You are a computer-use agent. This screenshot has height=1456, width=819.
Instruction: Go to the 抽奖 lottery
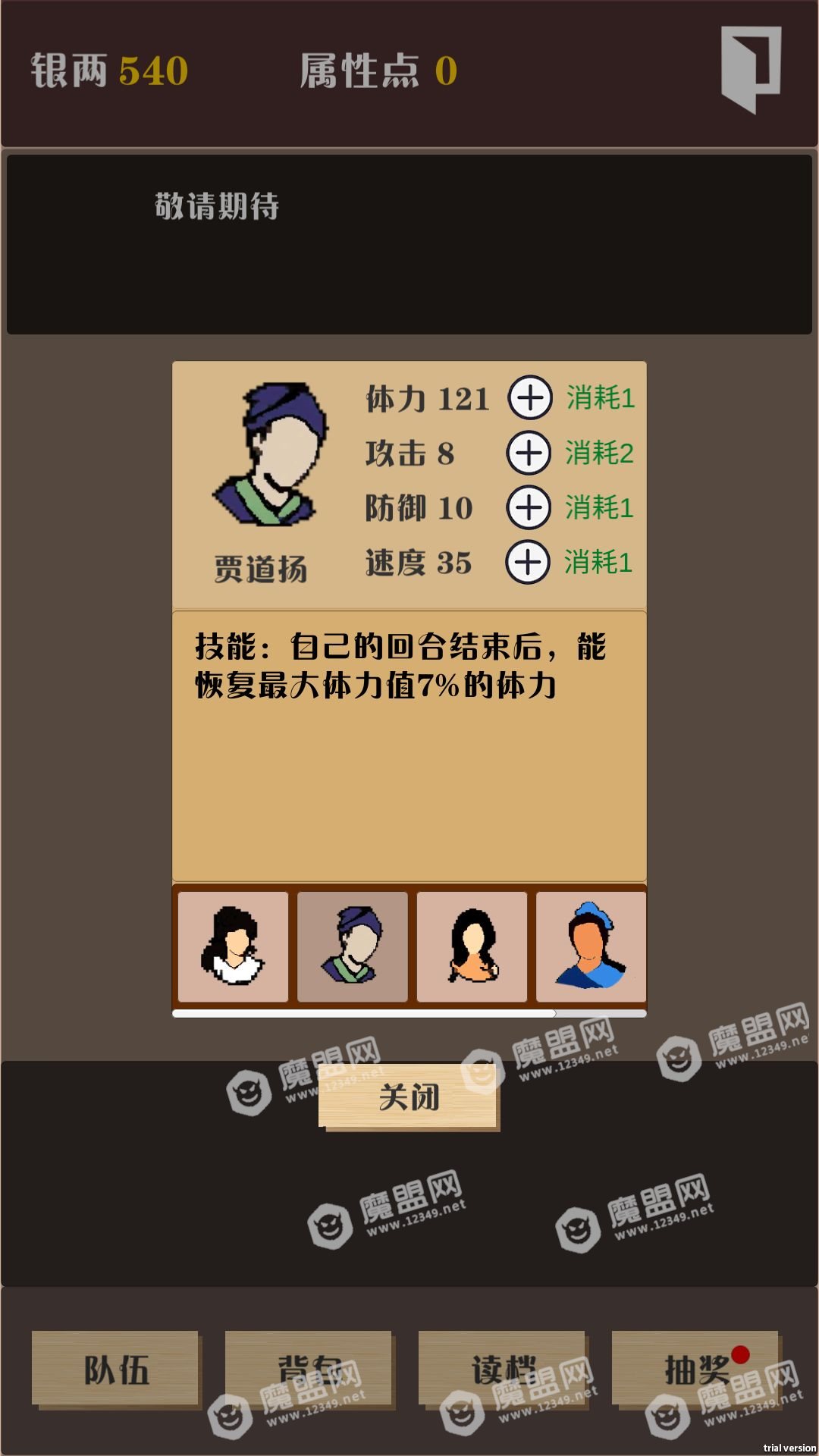(695, 1370)
